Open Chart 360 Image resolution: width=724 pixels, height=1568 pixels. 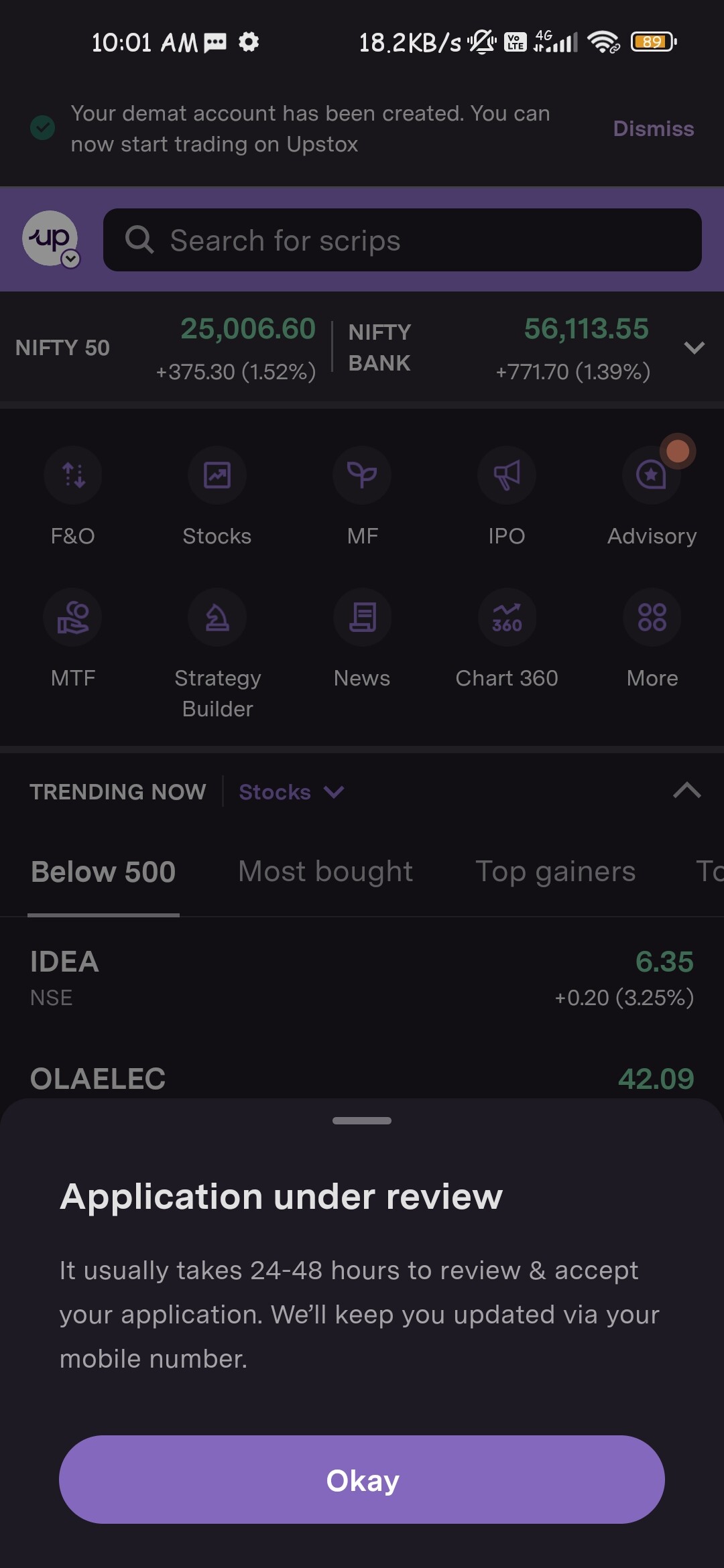(507, 638)
